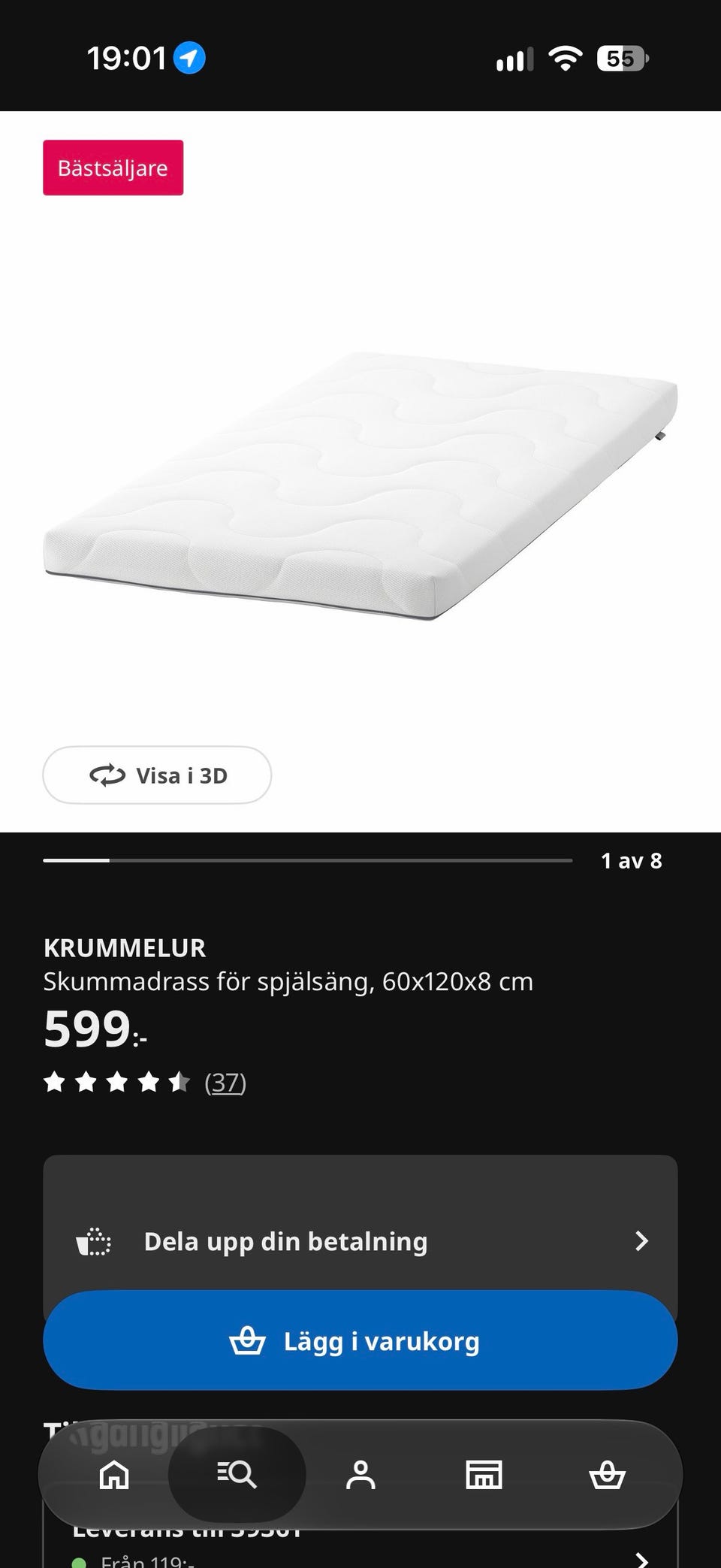This screenshot has height=1568, width=721.
Task: Switch to the search tab
Action: click(x=237, y=1474)
